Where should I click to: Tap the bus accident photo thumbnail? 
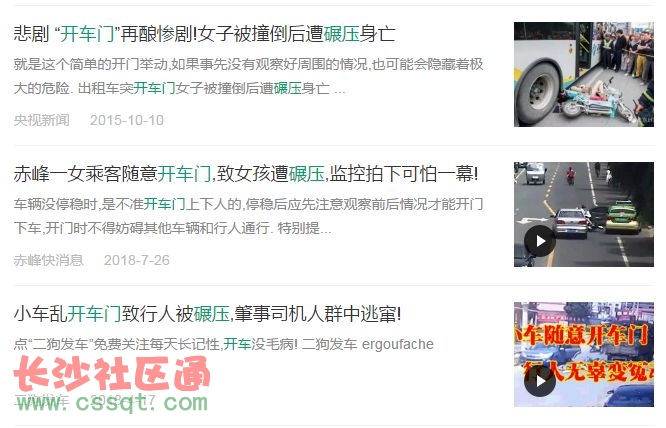coord(583,75)
